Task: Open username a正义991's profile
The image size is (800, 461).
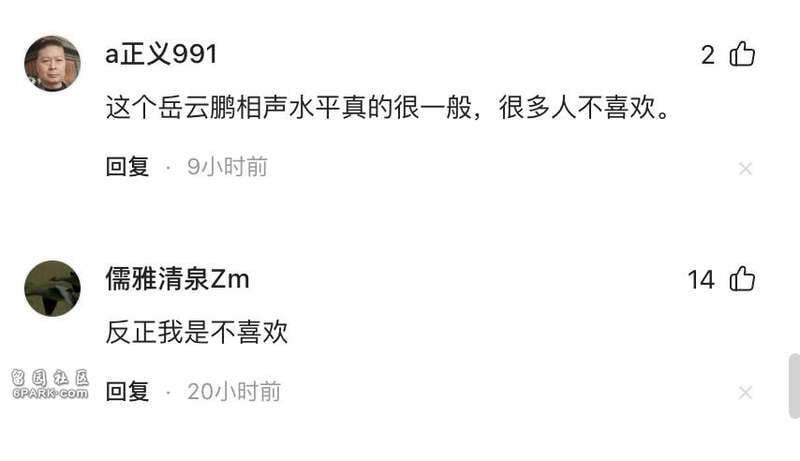Action: 161,55
